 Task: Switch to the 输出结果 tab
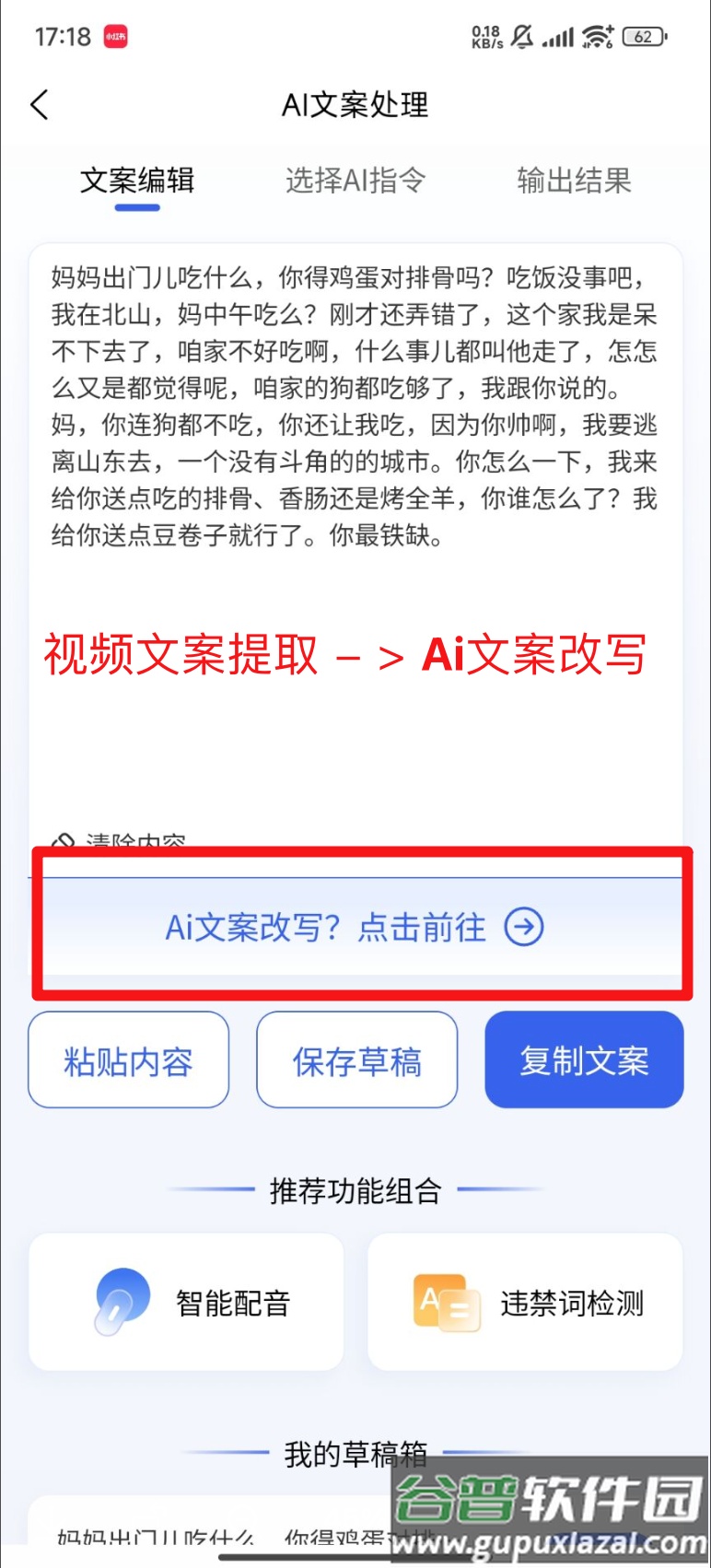574,181
